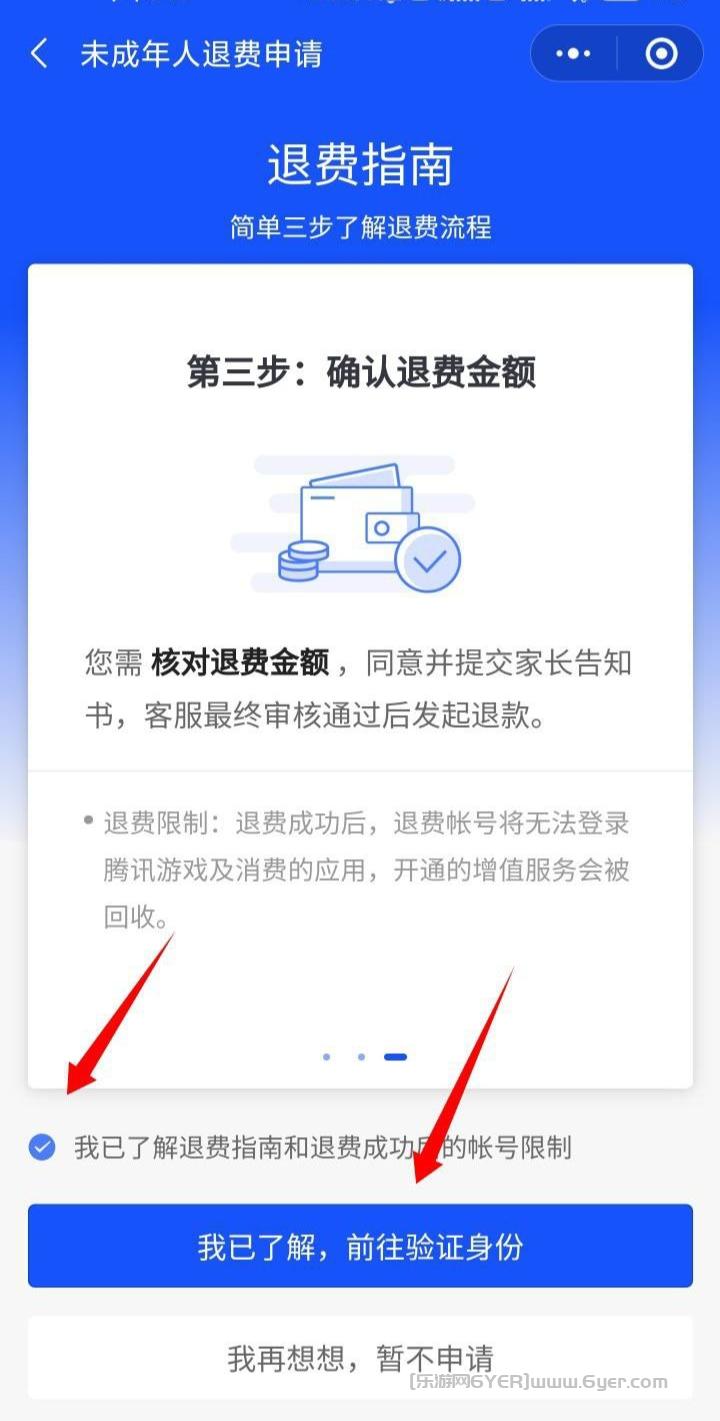
Task: Tap the 第三步：确认退费金额 step heading
Action: click(360, 367)
